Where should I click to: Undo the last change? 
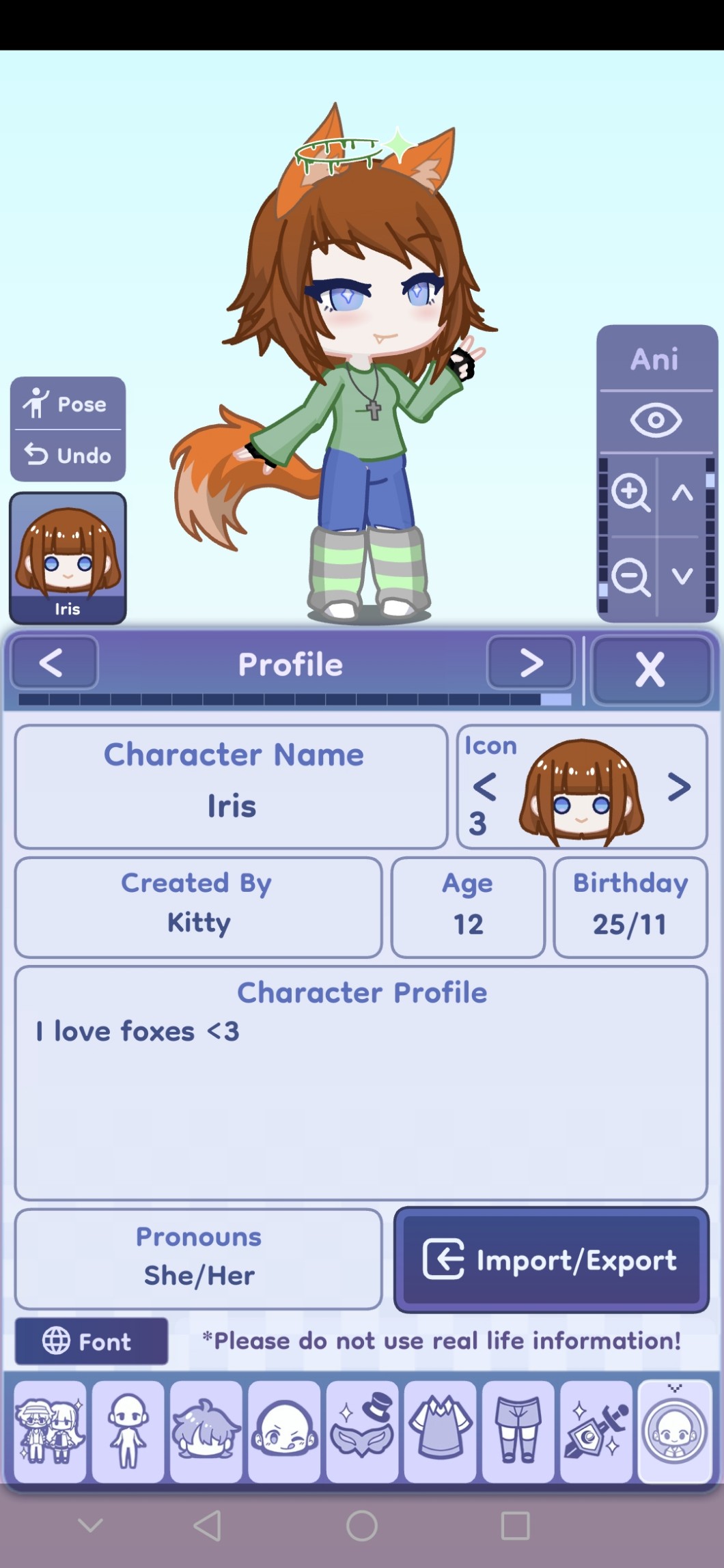click(x=67, y=455)
